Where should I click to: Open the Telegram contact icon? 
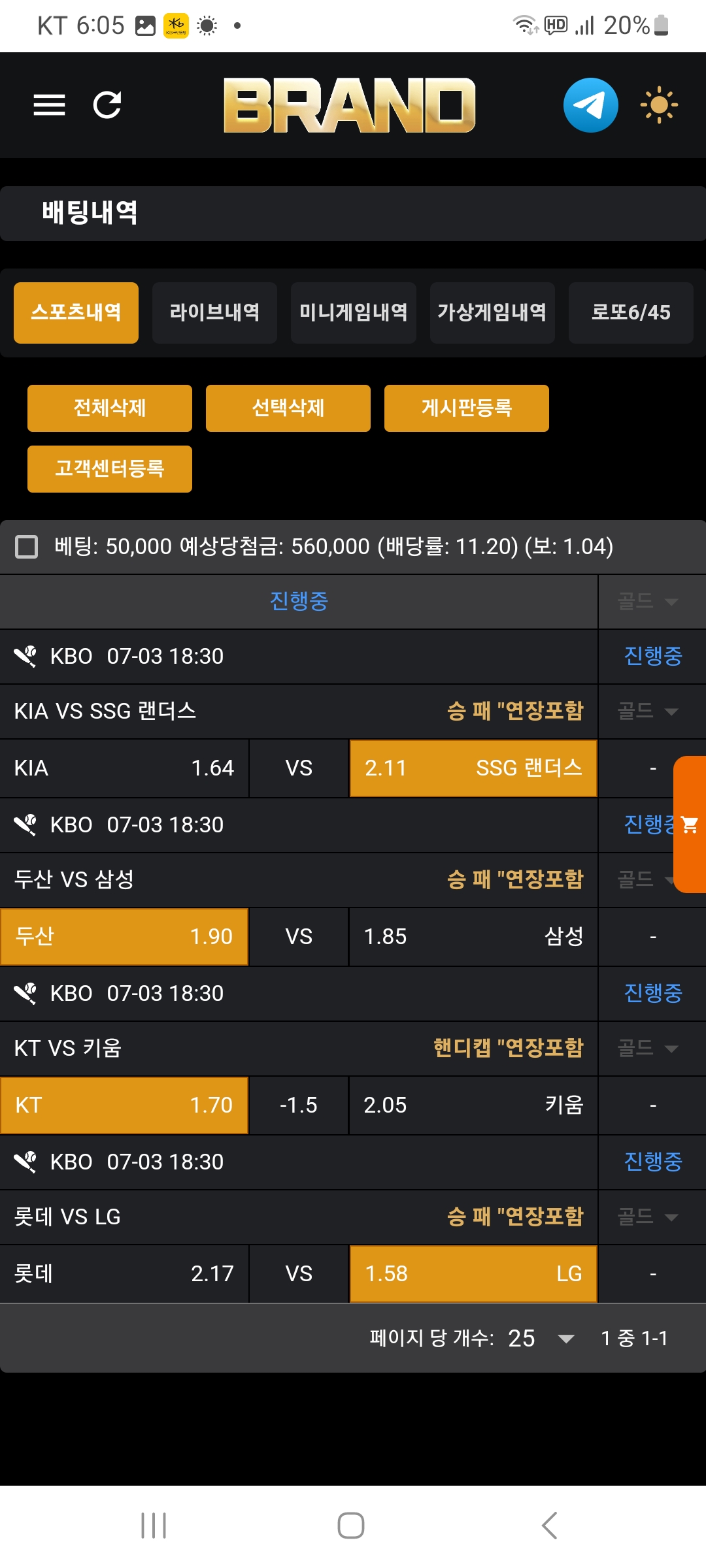coord(591,105)
